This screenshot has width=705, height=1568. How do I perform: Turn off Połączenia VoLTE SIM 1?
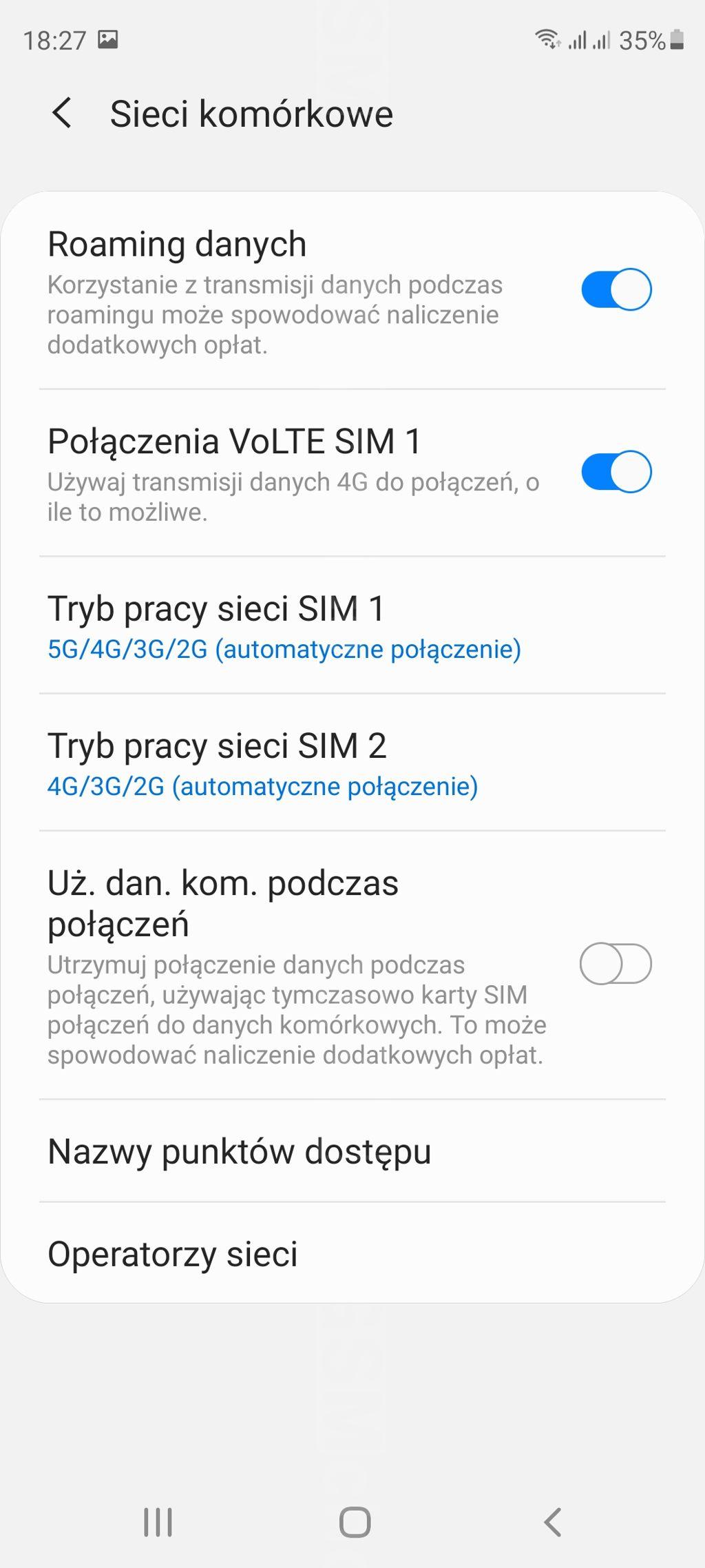[x=615, y=472]
